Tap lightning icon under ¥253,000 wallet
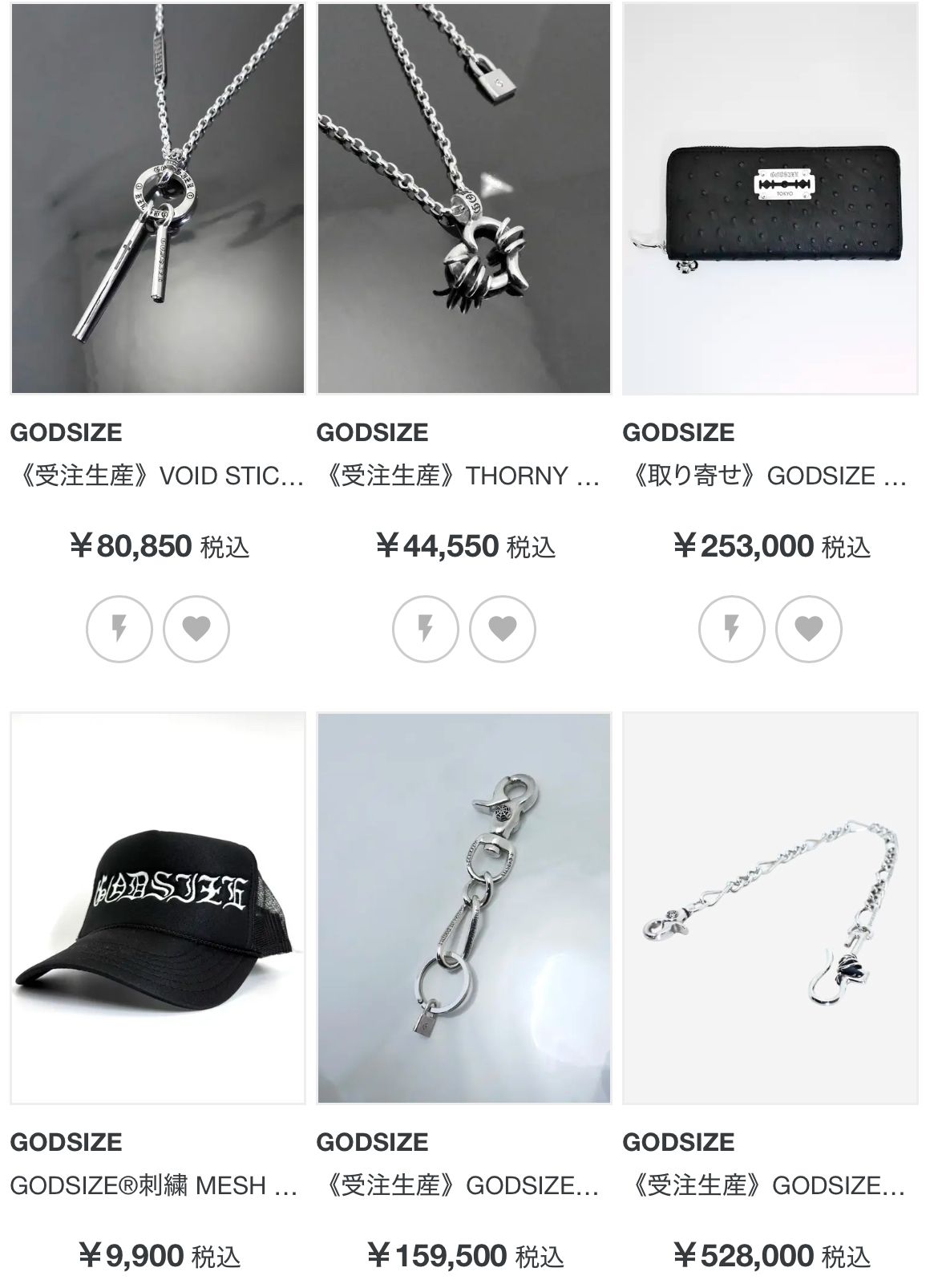The width and height of the screenshot is (938, 1288). tap(731, 628)
